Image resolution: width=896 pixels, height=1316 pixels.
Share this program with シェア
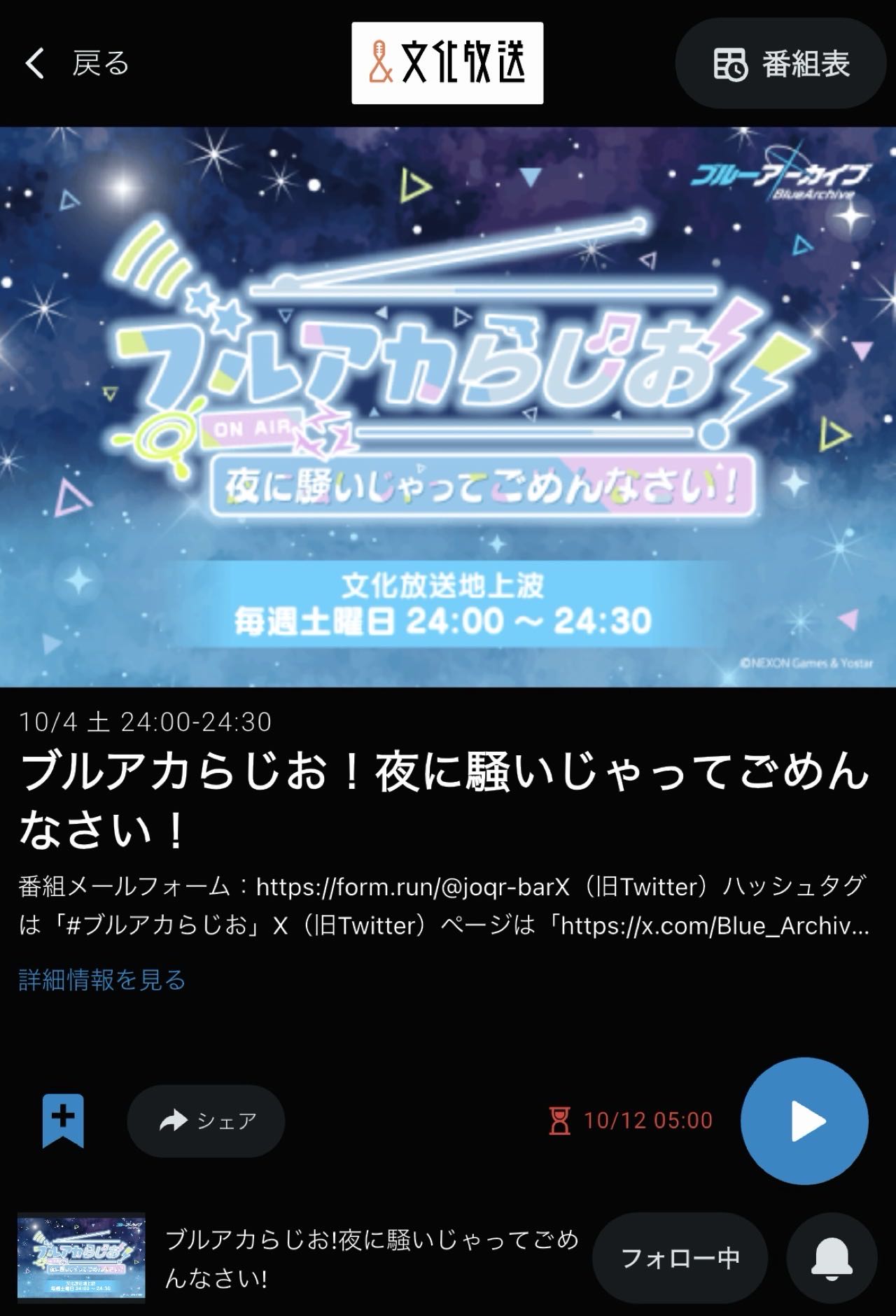point(206,1121)
